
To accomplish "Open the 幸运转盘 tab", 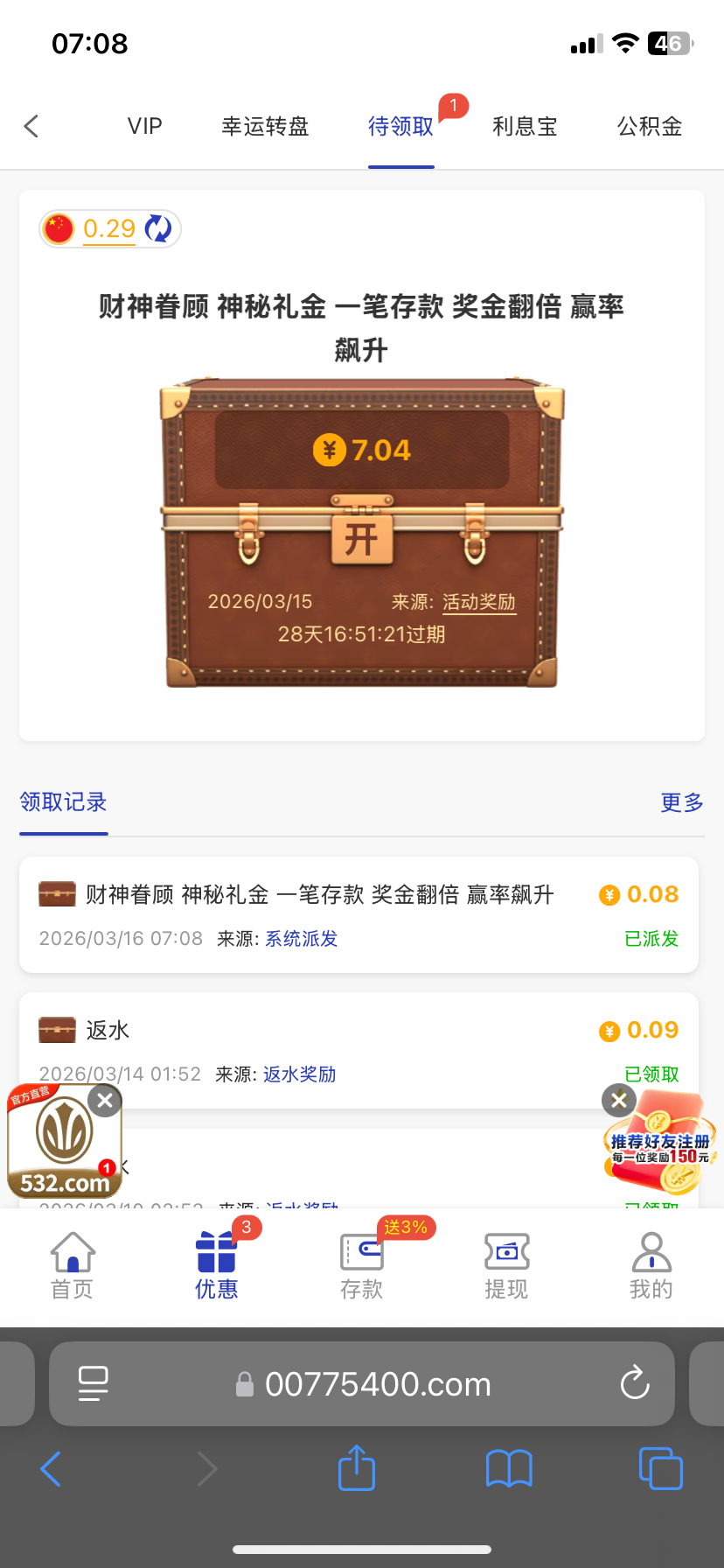I will point(265,126).
